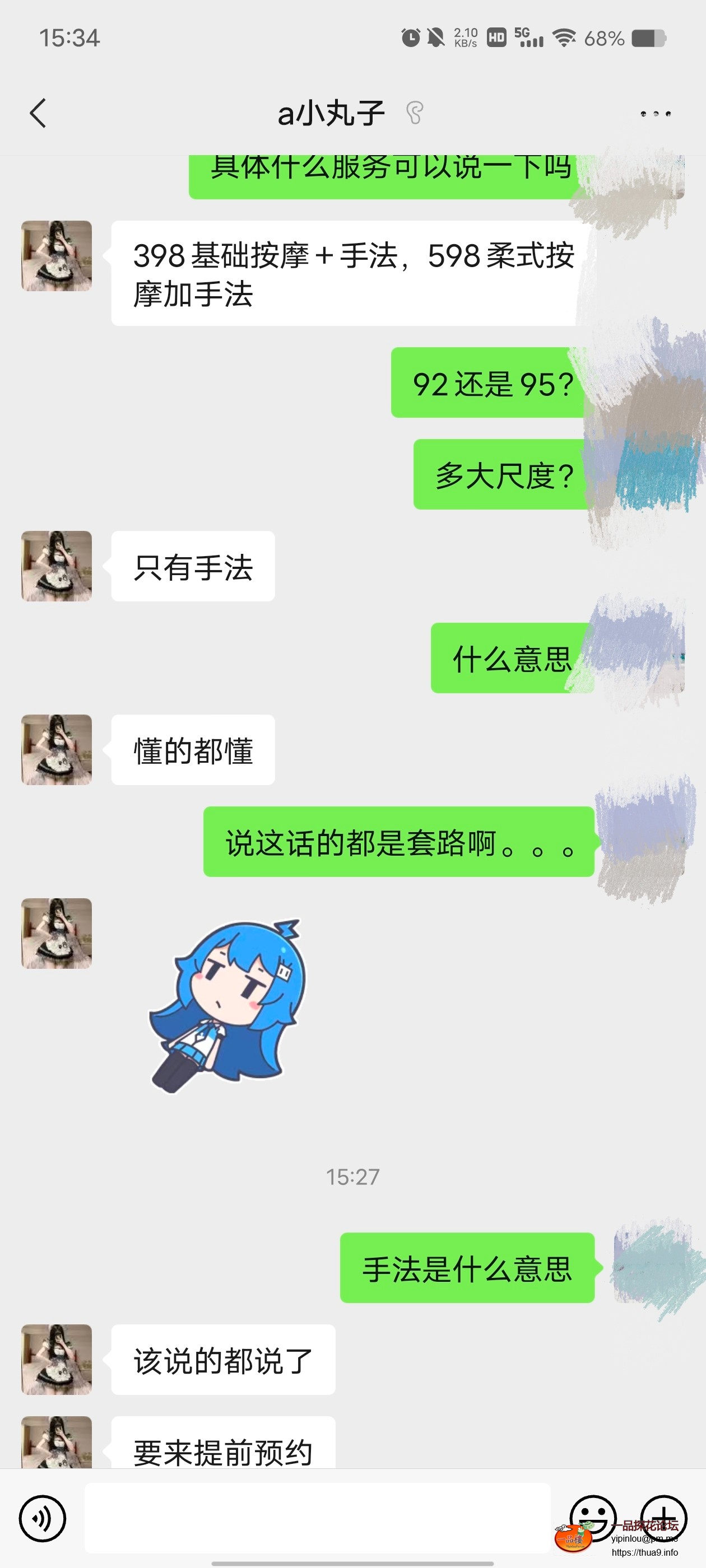Screen dimensions: 706x1568
Task: Focus the message text field
Action: (317, 1518)
